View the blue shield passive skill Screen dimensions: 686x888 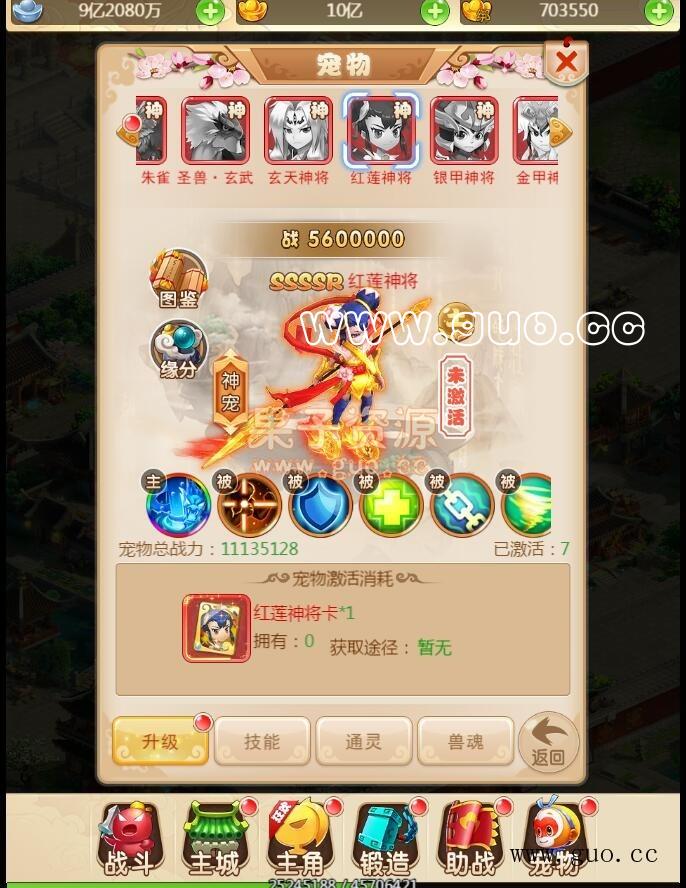pos(320,505)
